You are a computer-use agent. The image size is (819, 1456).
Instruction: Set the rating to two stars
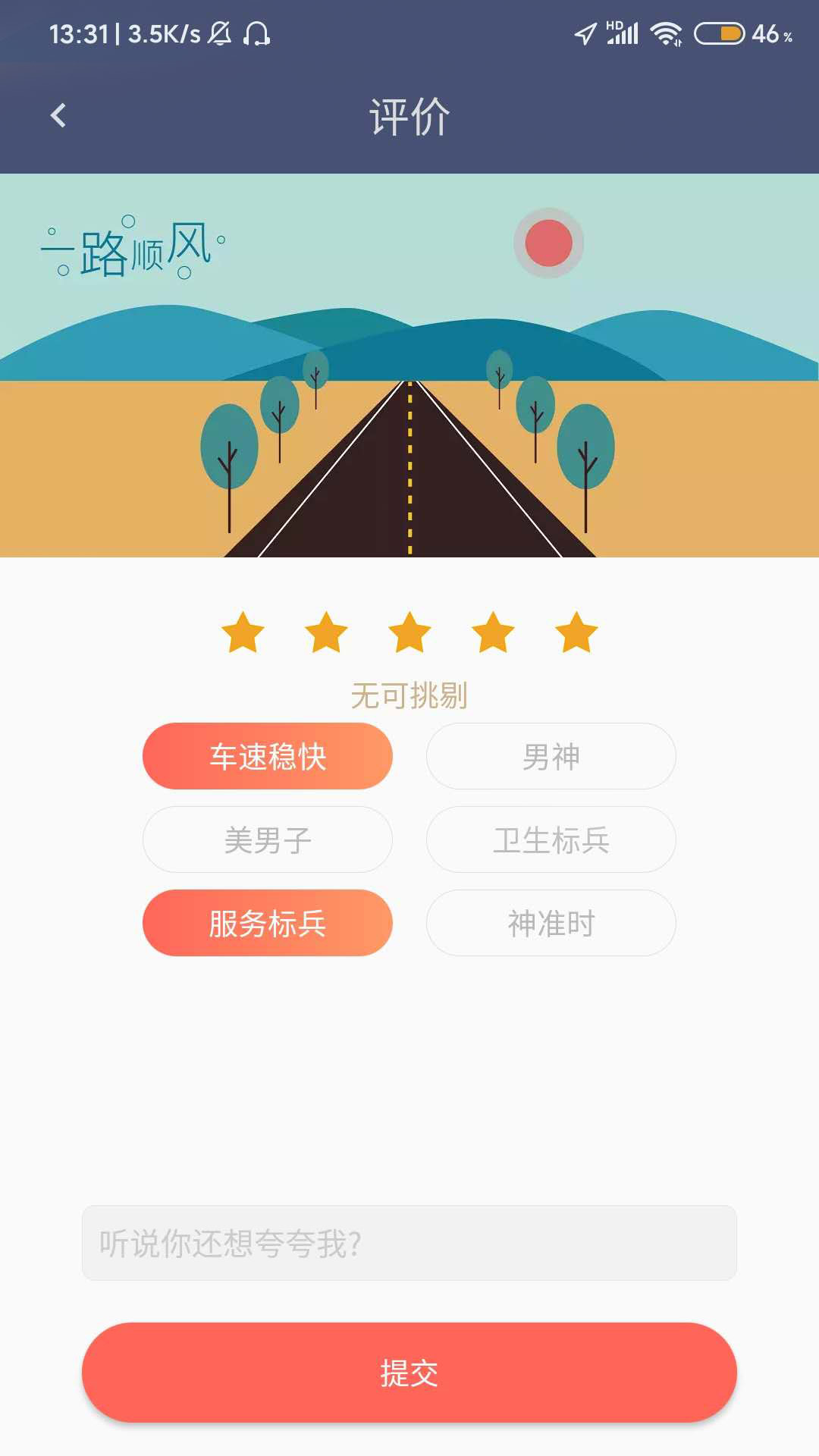(326, 632)
